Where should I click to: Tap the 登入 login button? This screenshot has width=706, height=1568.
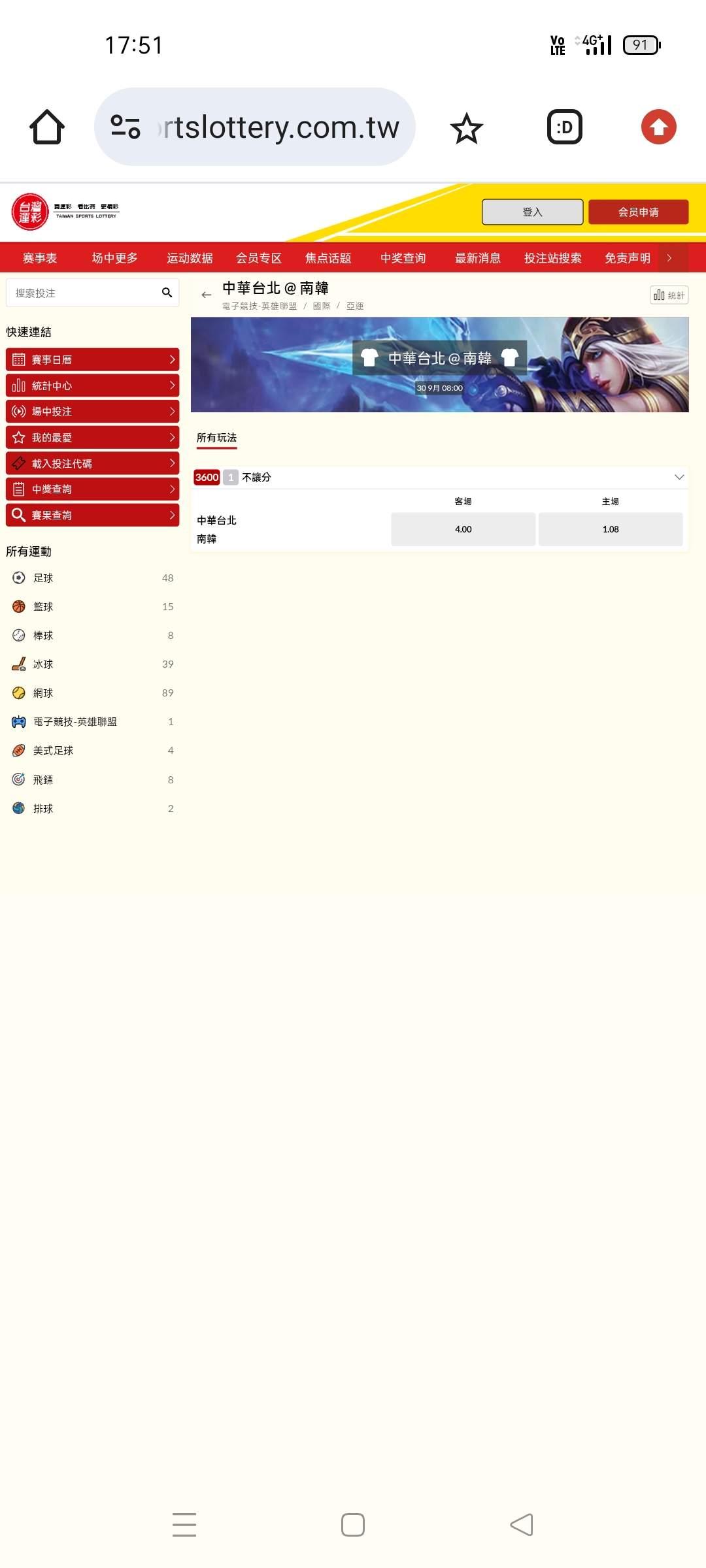click(x=532, y=212)
